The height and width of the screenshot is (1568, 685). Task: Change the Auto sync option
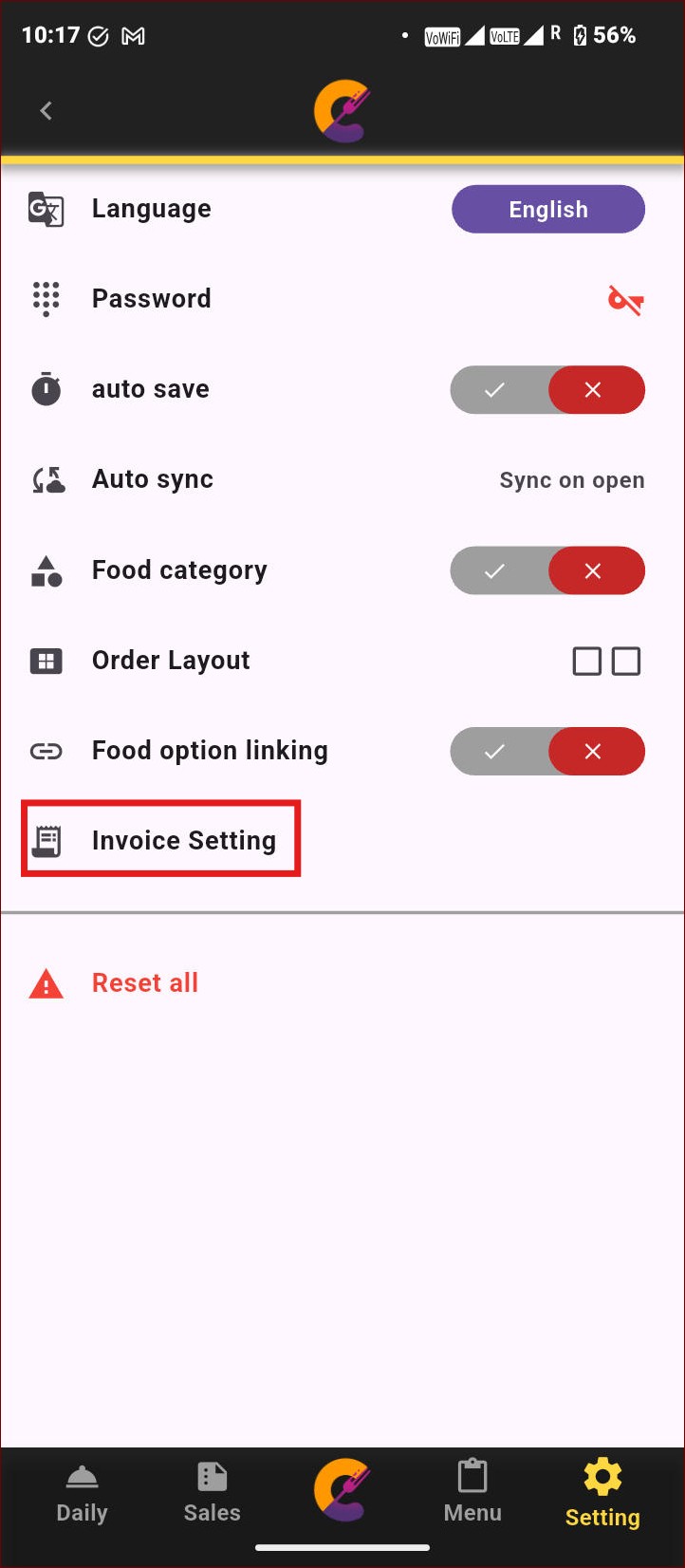point(571,480)
